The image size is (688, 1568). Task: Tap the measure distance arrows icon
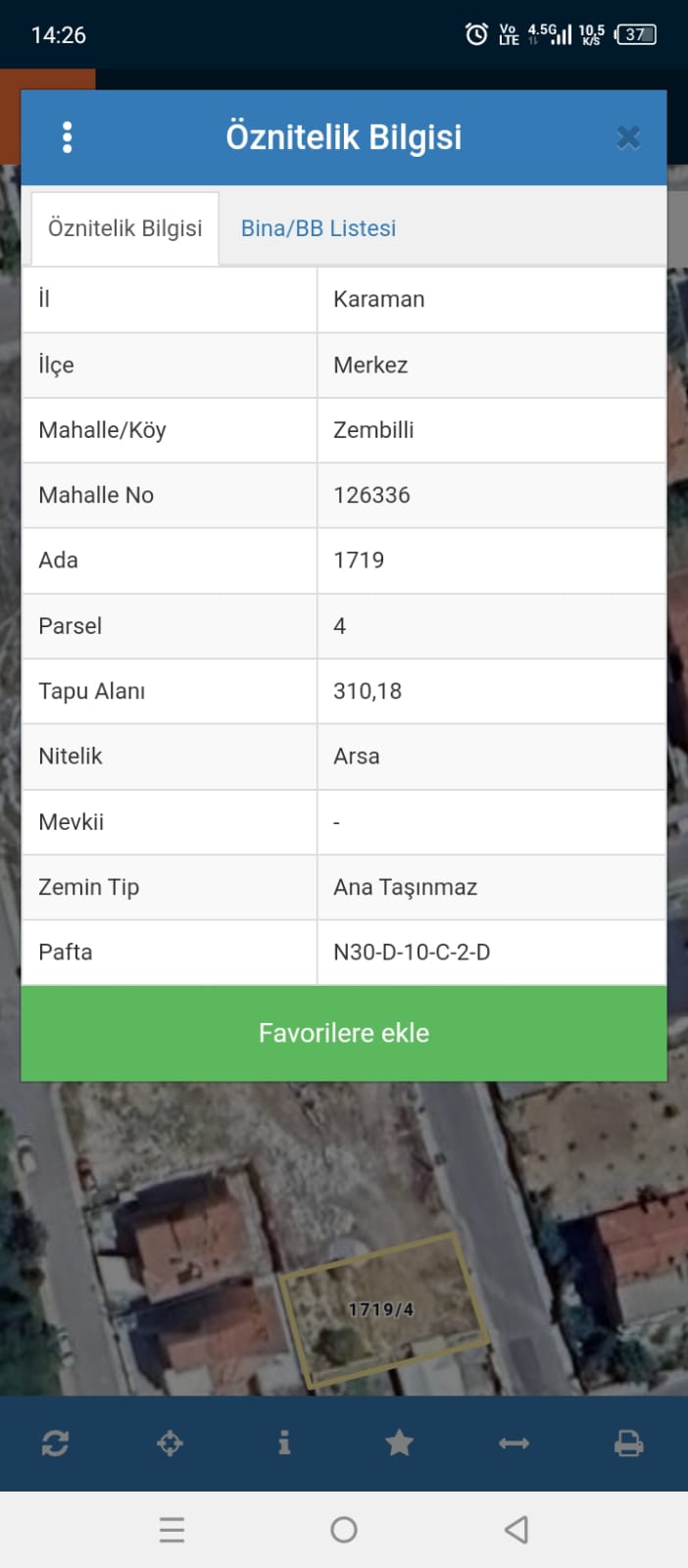pyautogui.click(x=514, y=1443)
